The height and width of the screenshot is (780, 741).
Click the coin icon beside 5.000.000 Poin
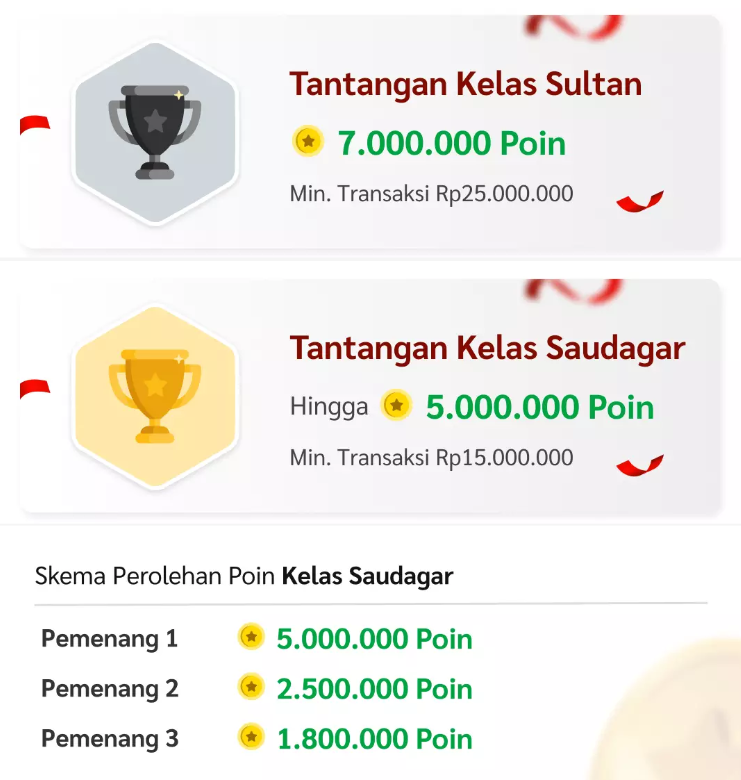397,406
